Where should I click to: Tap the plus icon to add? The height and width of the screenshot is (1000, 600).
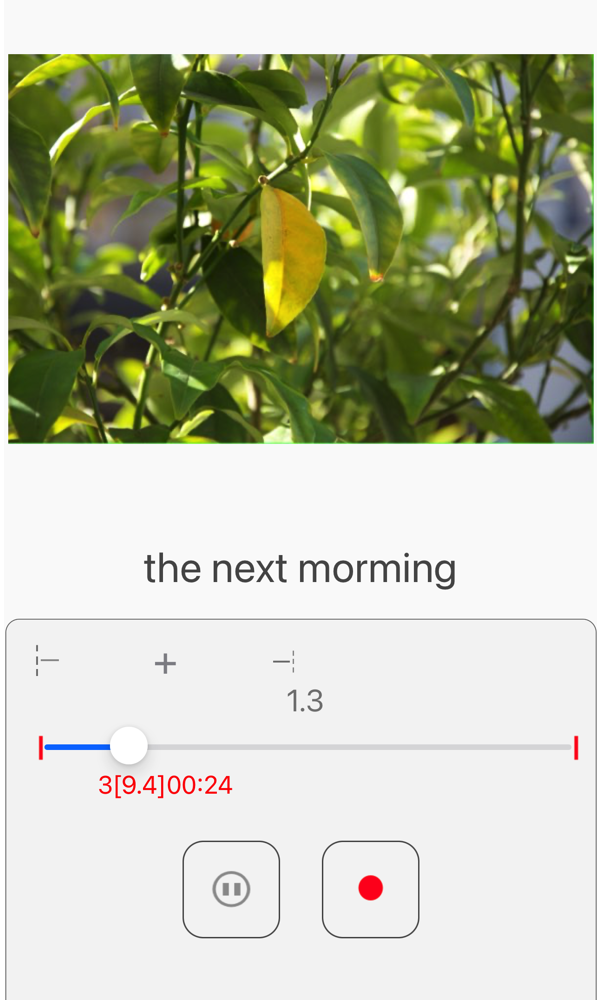(x=166, y=663)
